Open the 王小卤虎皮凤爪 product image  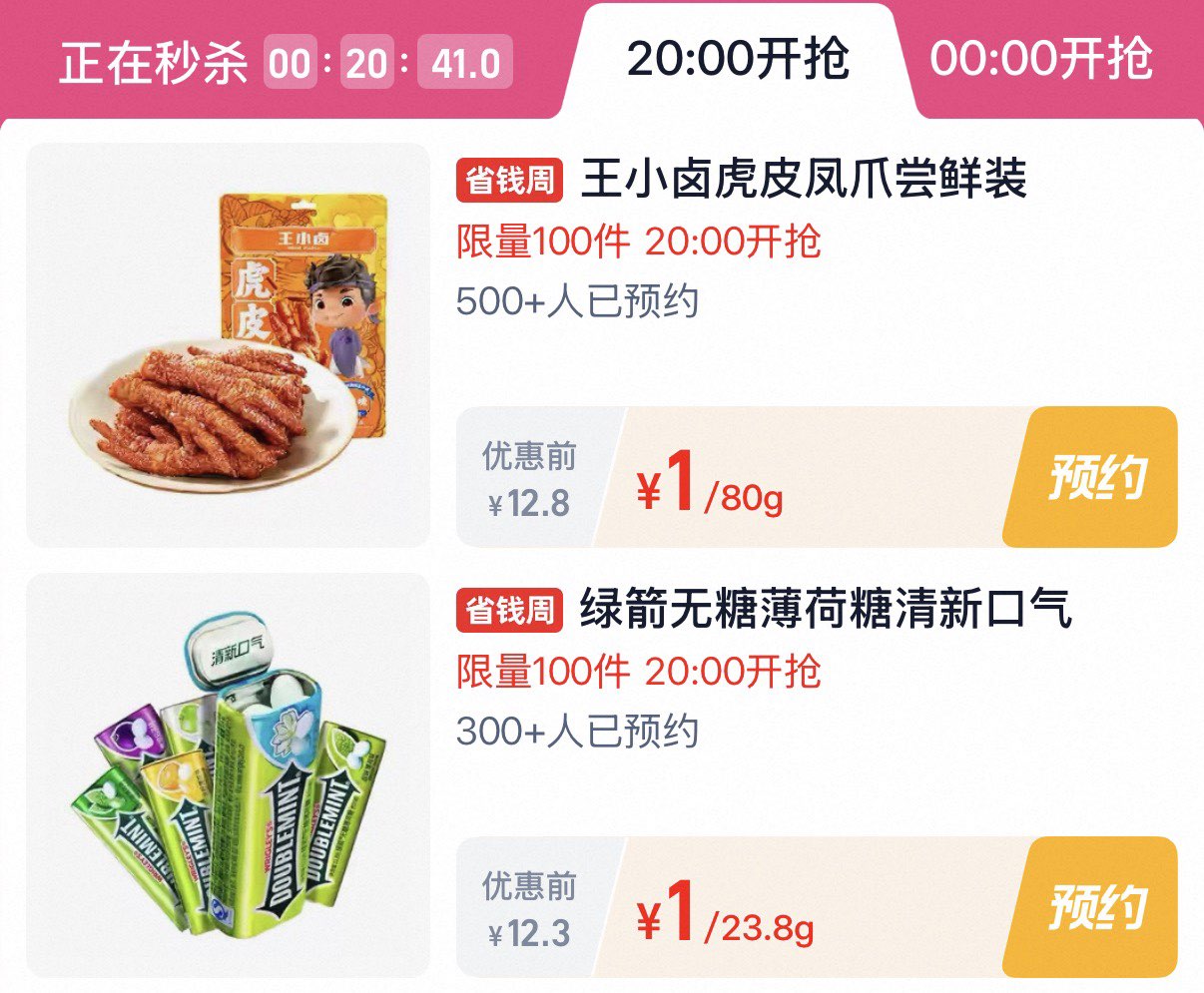point(228,345)
